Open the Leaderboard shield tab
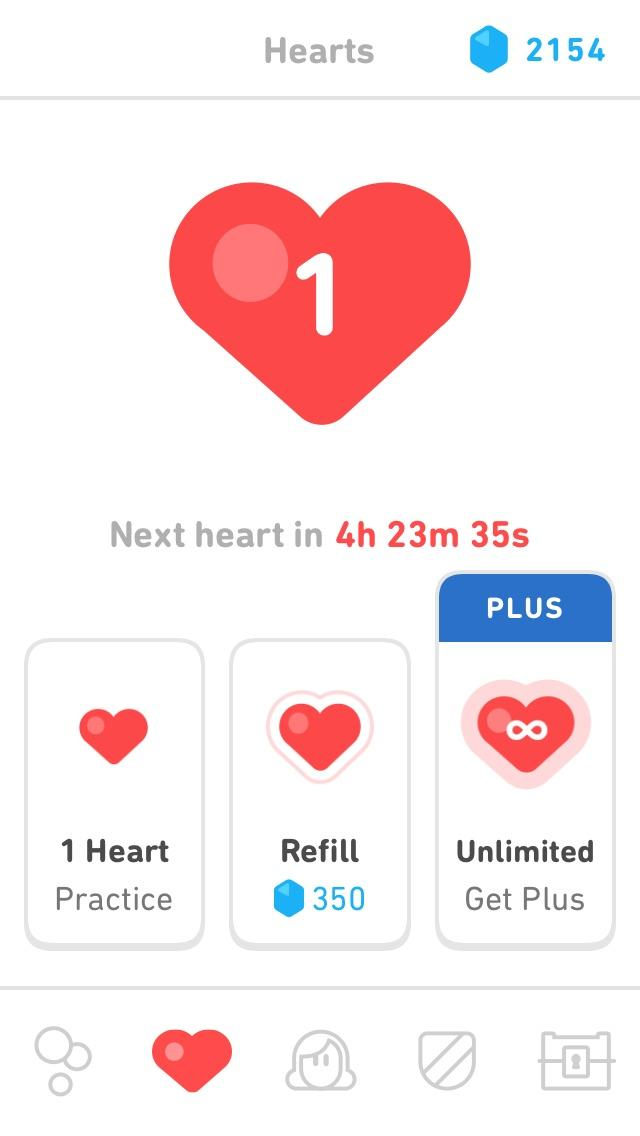640x1136 pixels. (x=447, y=1061)
